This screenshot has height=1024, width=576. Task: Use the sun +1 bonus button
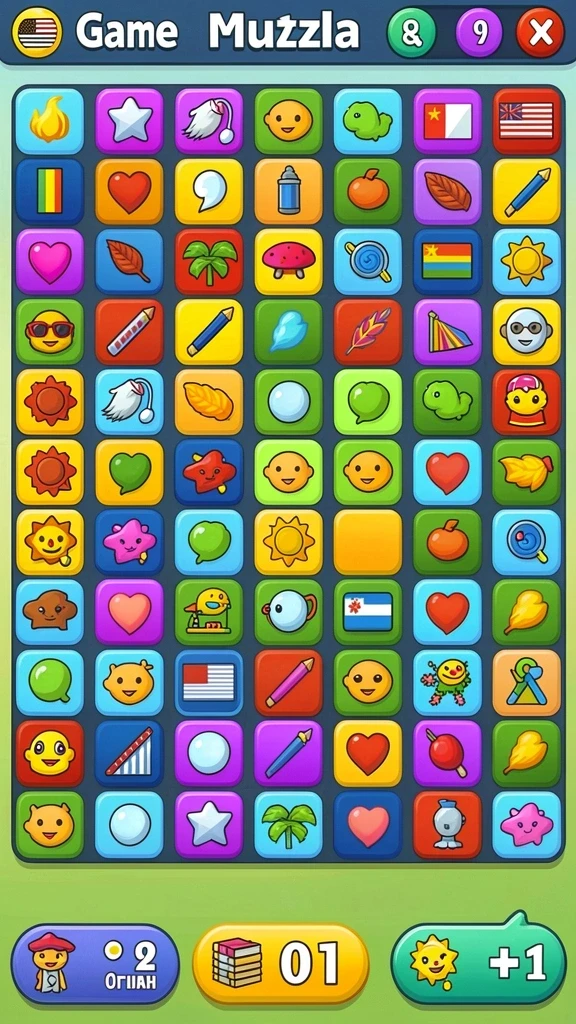tap(479, 961)
